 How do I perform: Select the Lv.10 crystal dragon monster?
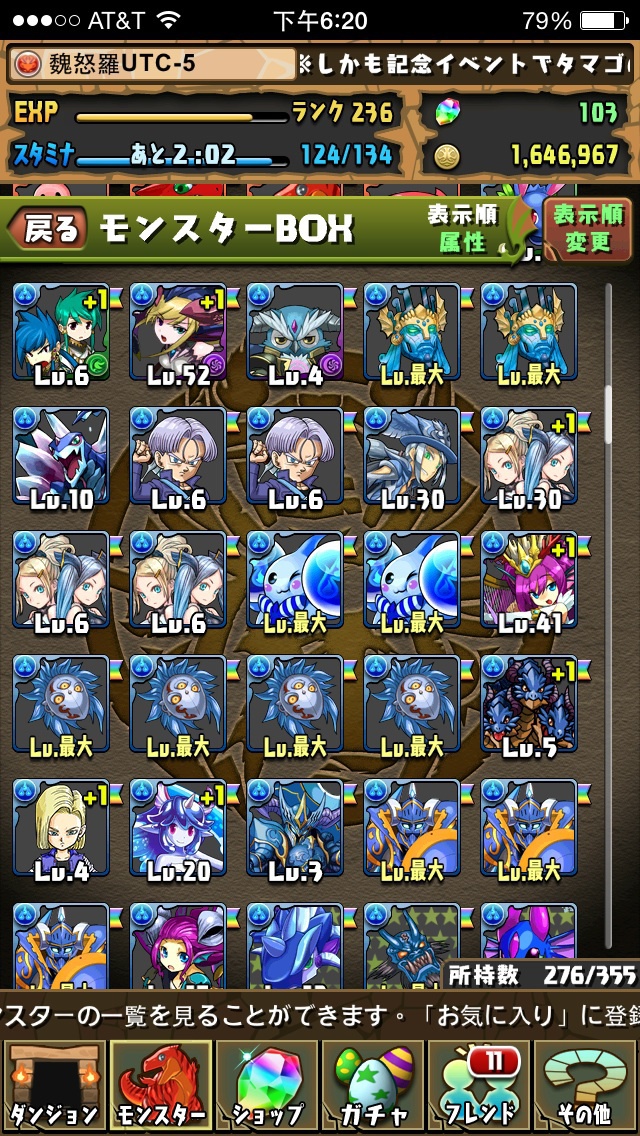tap(61, 457)
